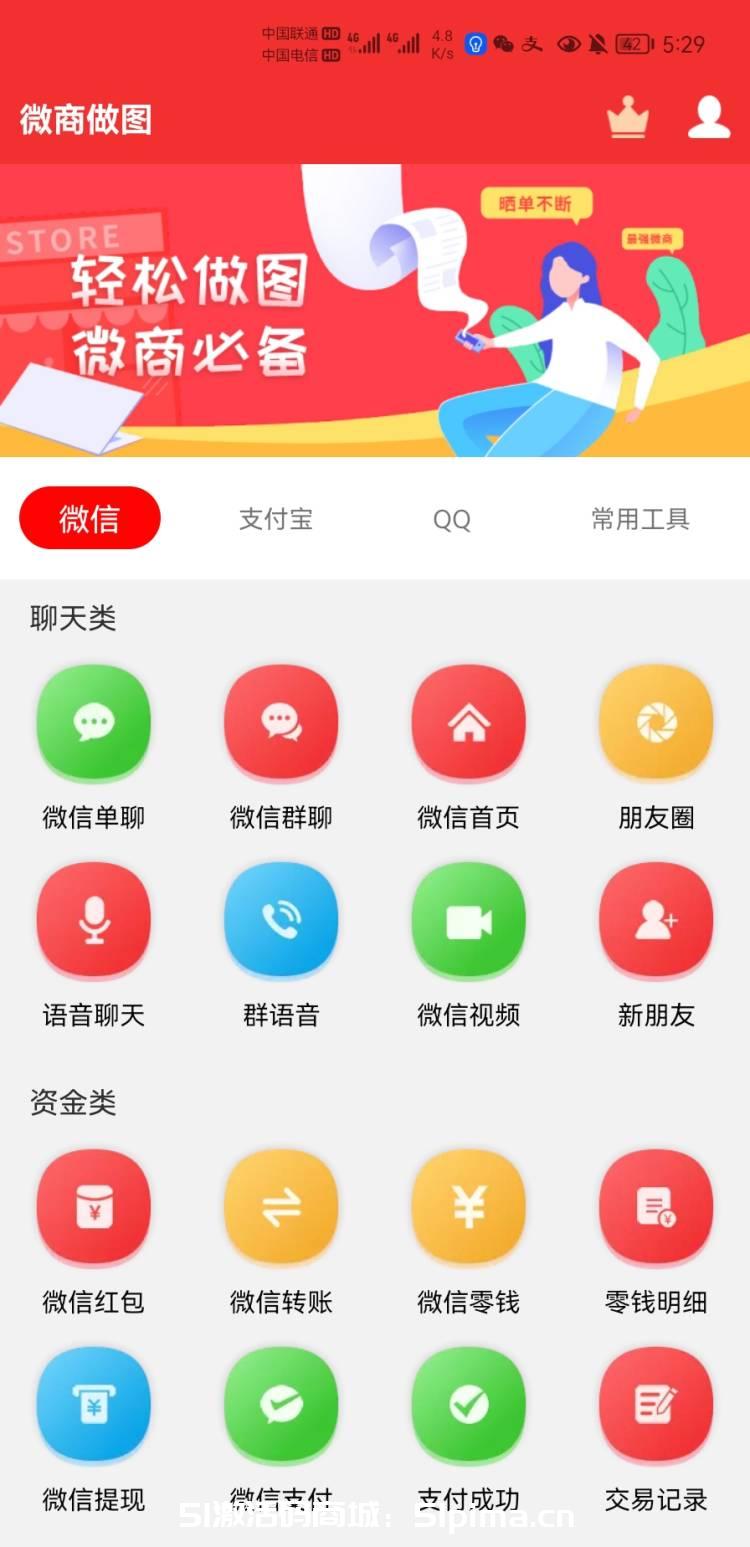This screenshot has height=1547, width=750.
Task: Open the 朋友圈 Moments tool
Action: 655,723
